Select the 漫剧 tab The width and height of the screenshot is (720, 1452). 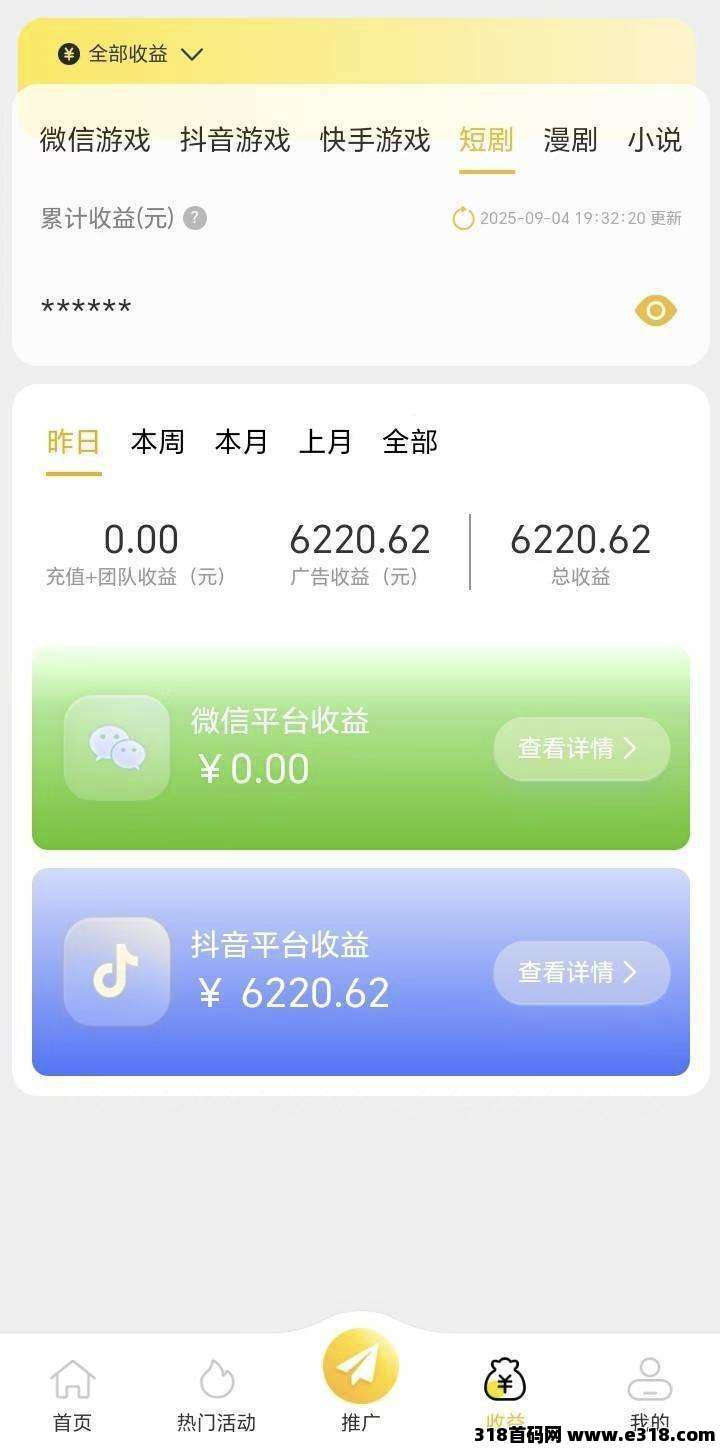pyautogui.click(x=570, y=140)
